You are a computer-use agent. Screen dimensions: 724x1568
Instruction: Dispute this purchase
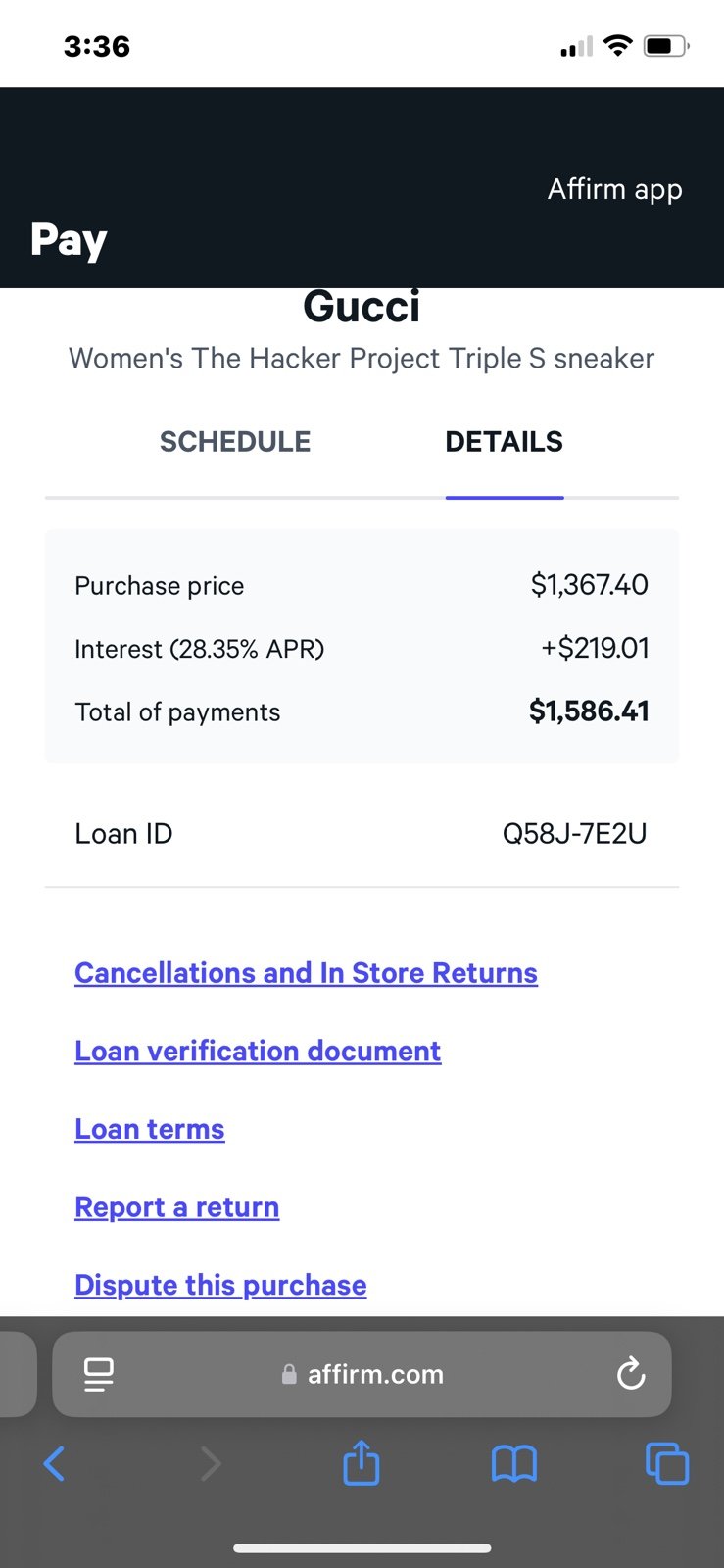[x=220, y=1285]
